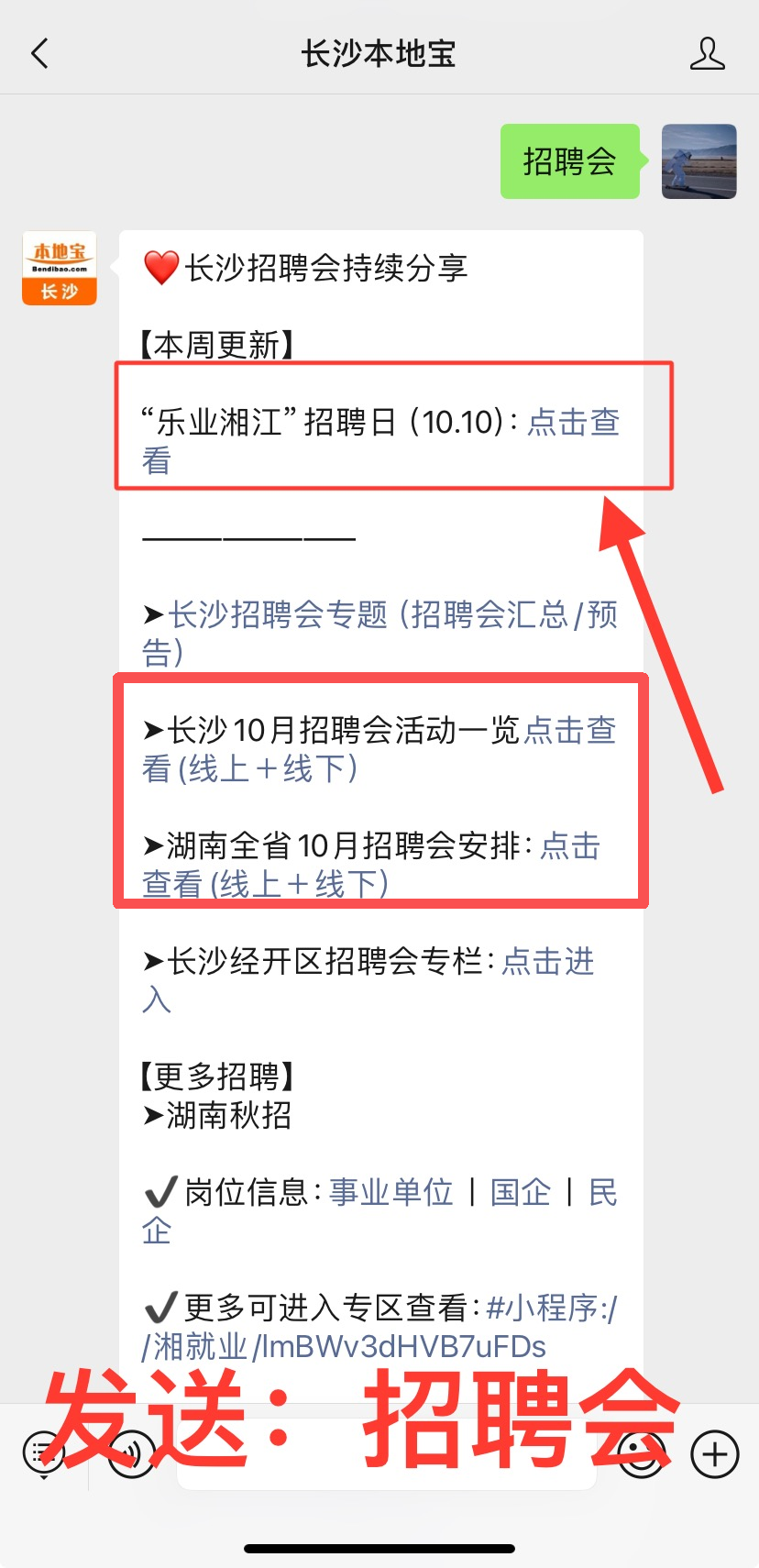This screenshot has width=759, height=1568.
Task: Open the 湘就业 mini program link
Action: tap(379, 1327)
